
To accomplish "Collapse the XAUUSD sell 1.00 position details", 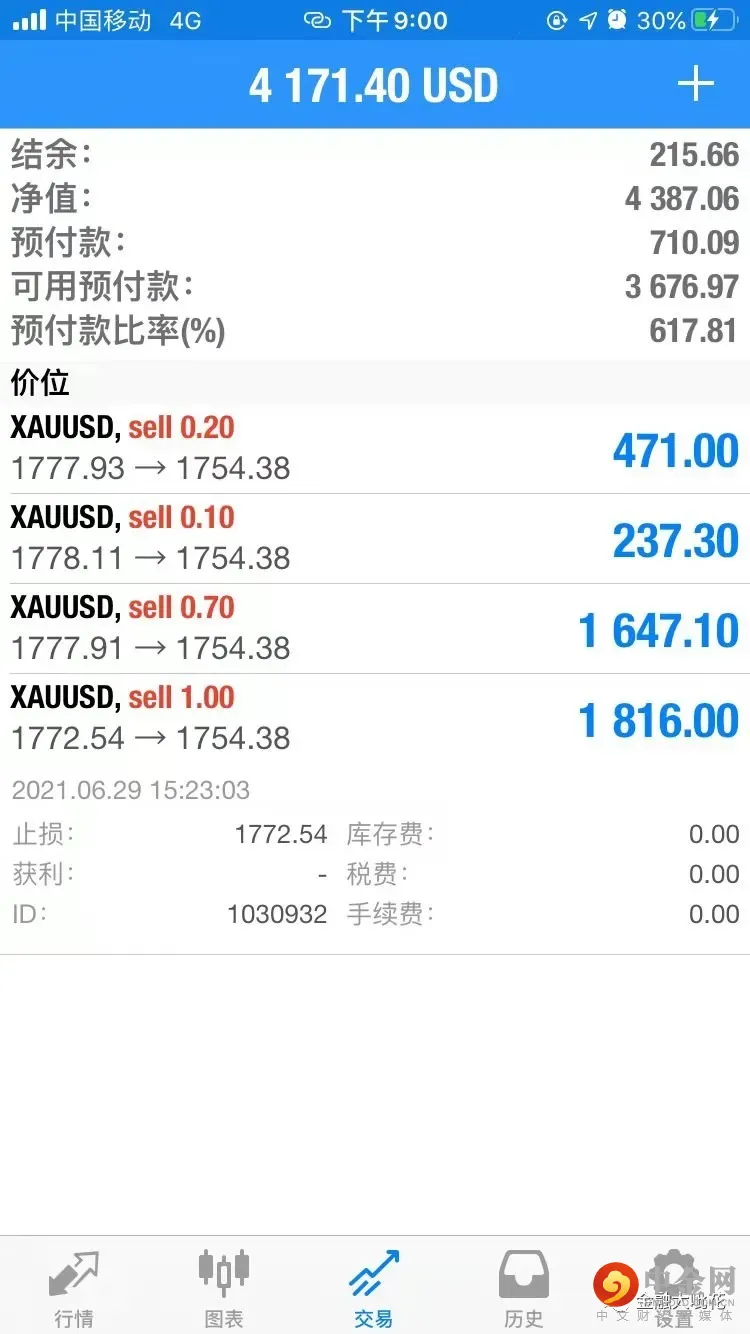I will pyautogui.click(x=375, y=718).
